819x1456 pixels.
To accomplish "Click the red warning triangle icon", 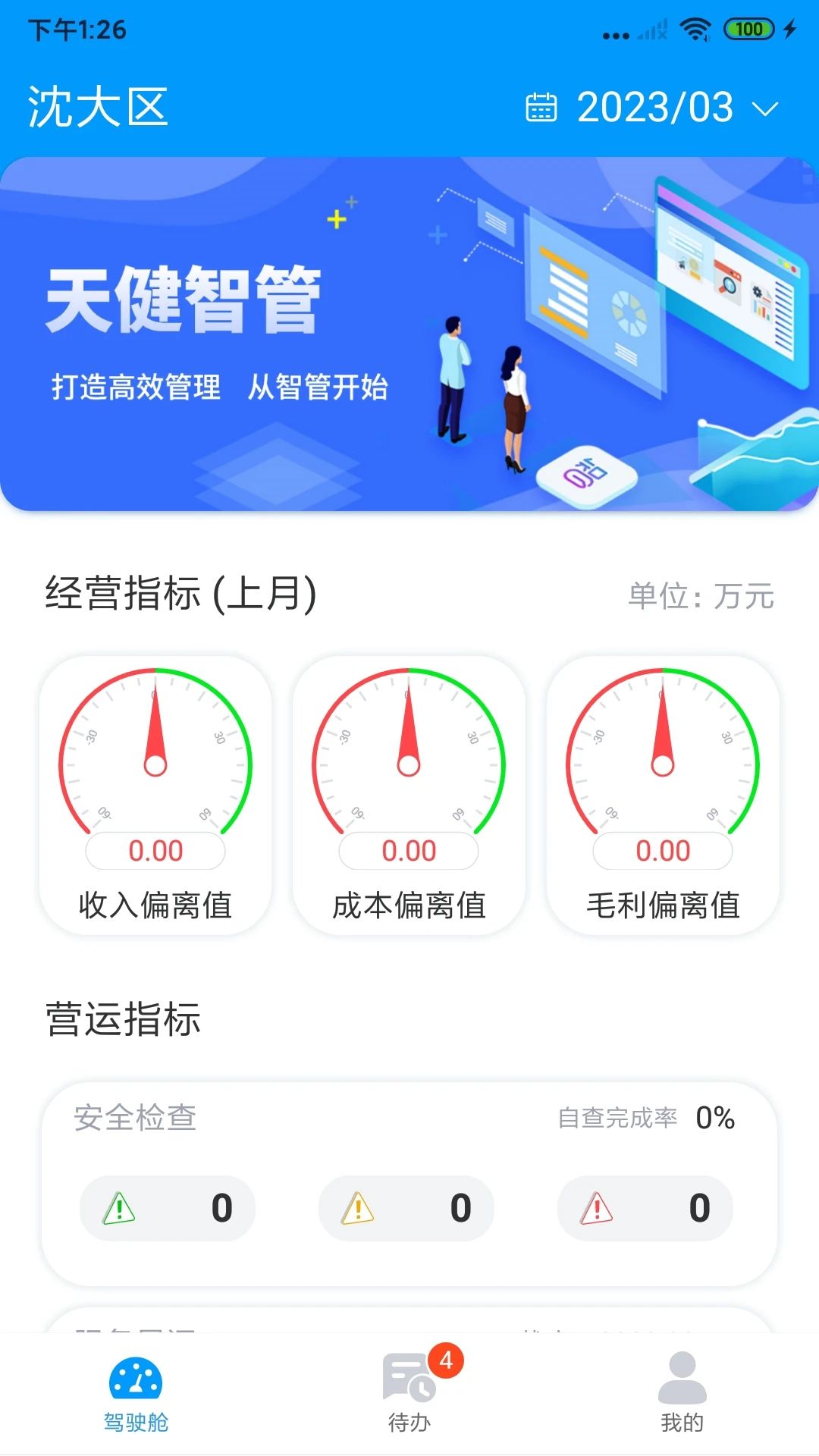I will 599,1209.
